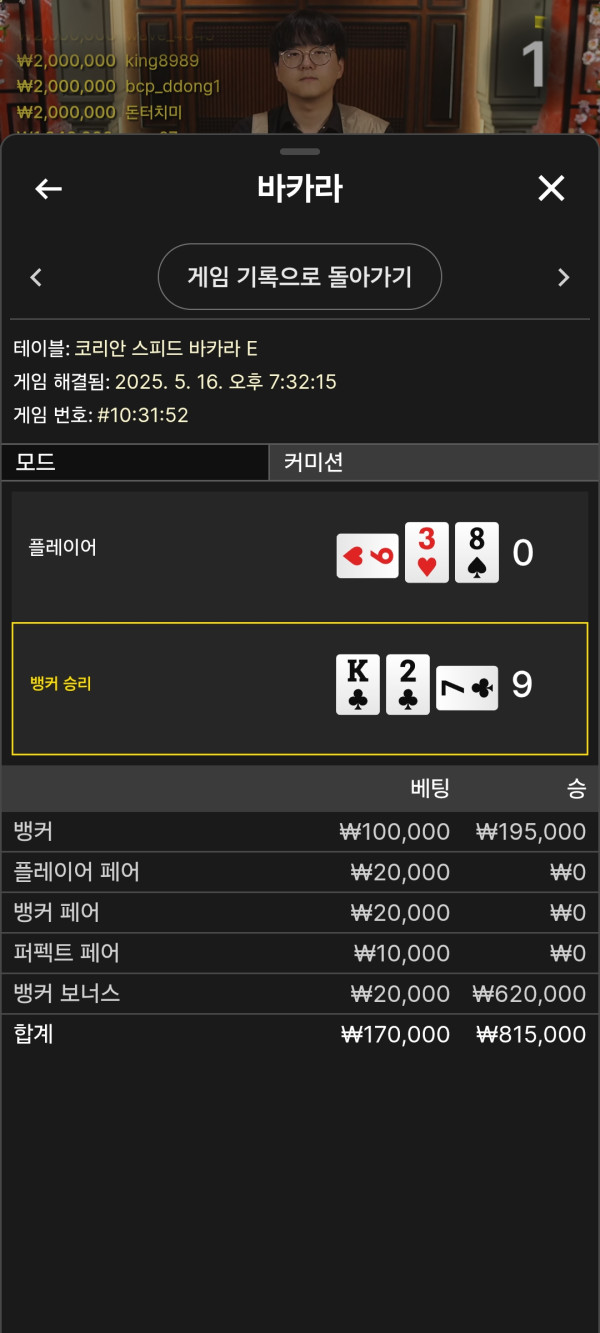
Task: Tap the back arrow beside 바카라
Action: tap(48, 189)
